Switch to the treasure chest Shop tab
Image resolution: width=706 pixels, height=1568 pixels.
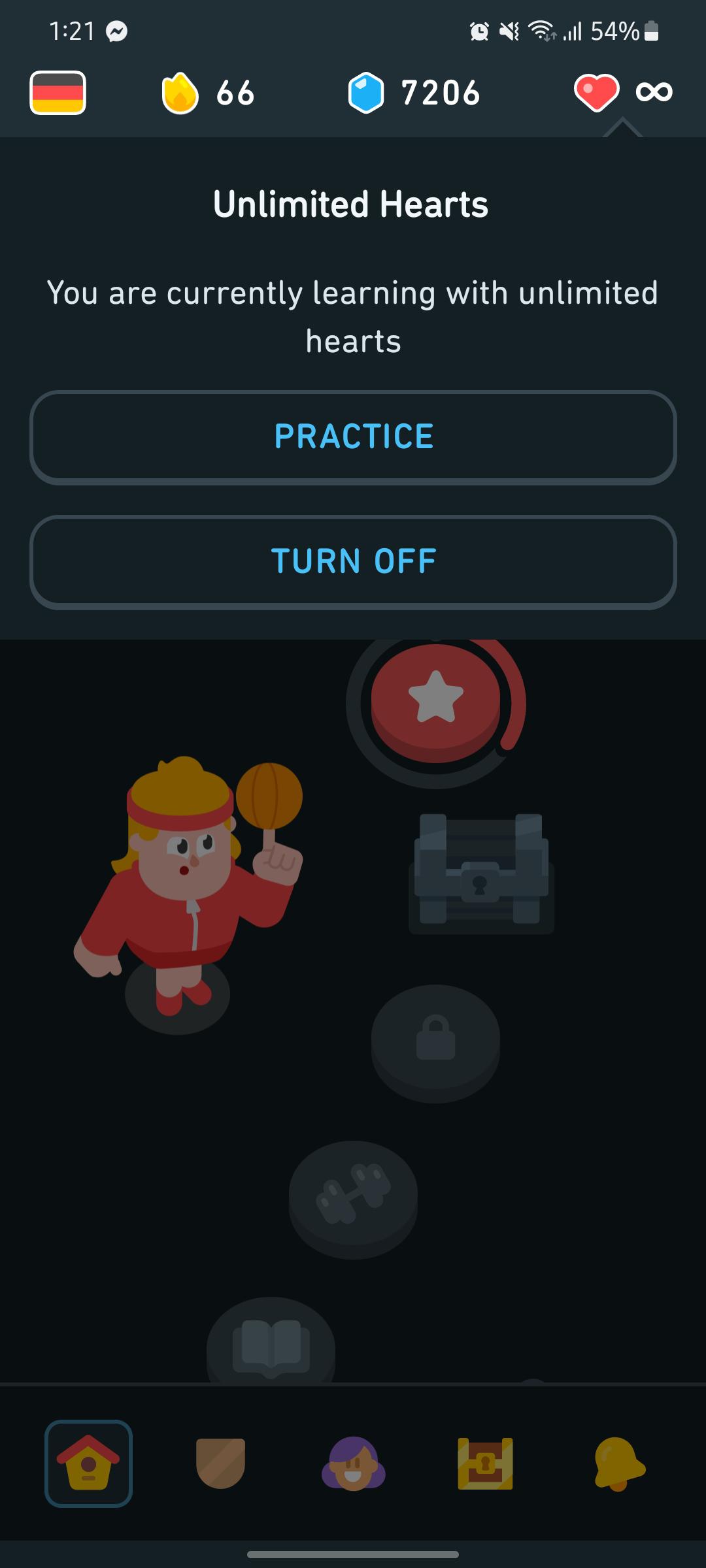(485, 1463)
